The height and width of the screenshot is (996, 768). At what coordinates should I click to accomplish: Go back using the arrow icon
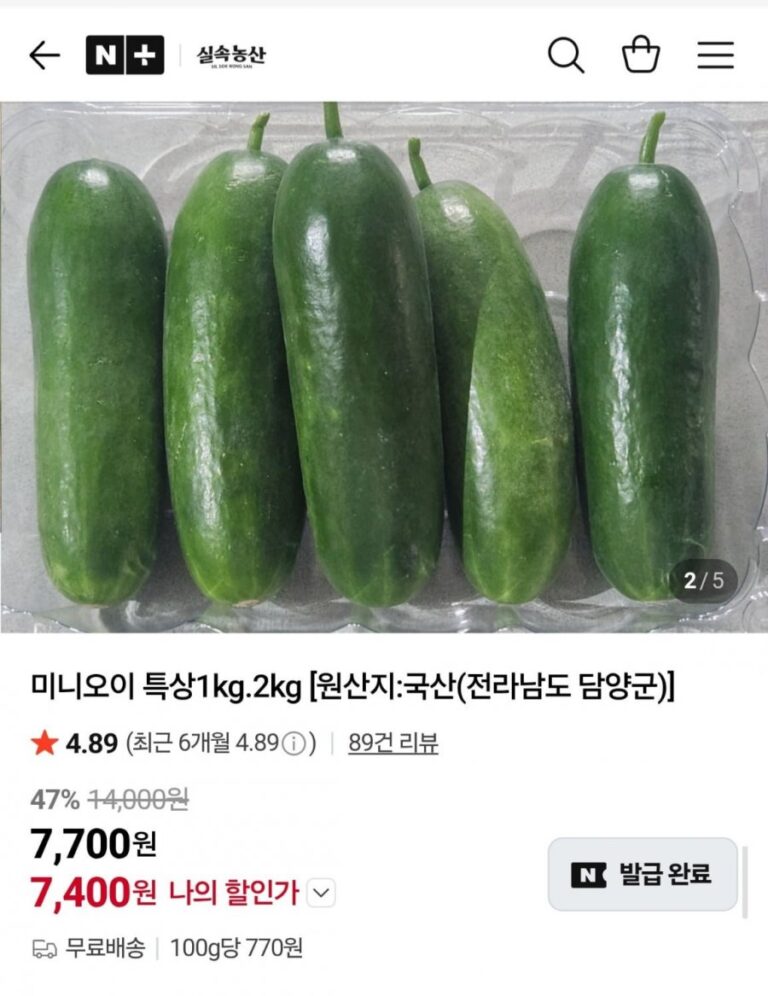coord(44,55)
